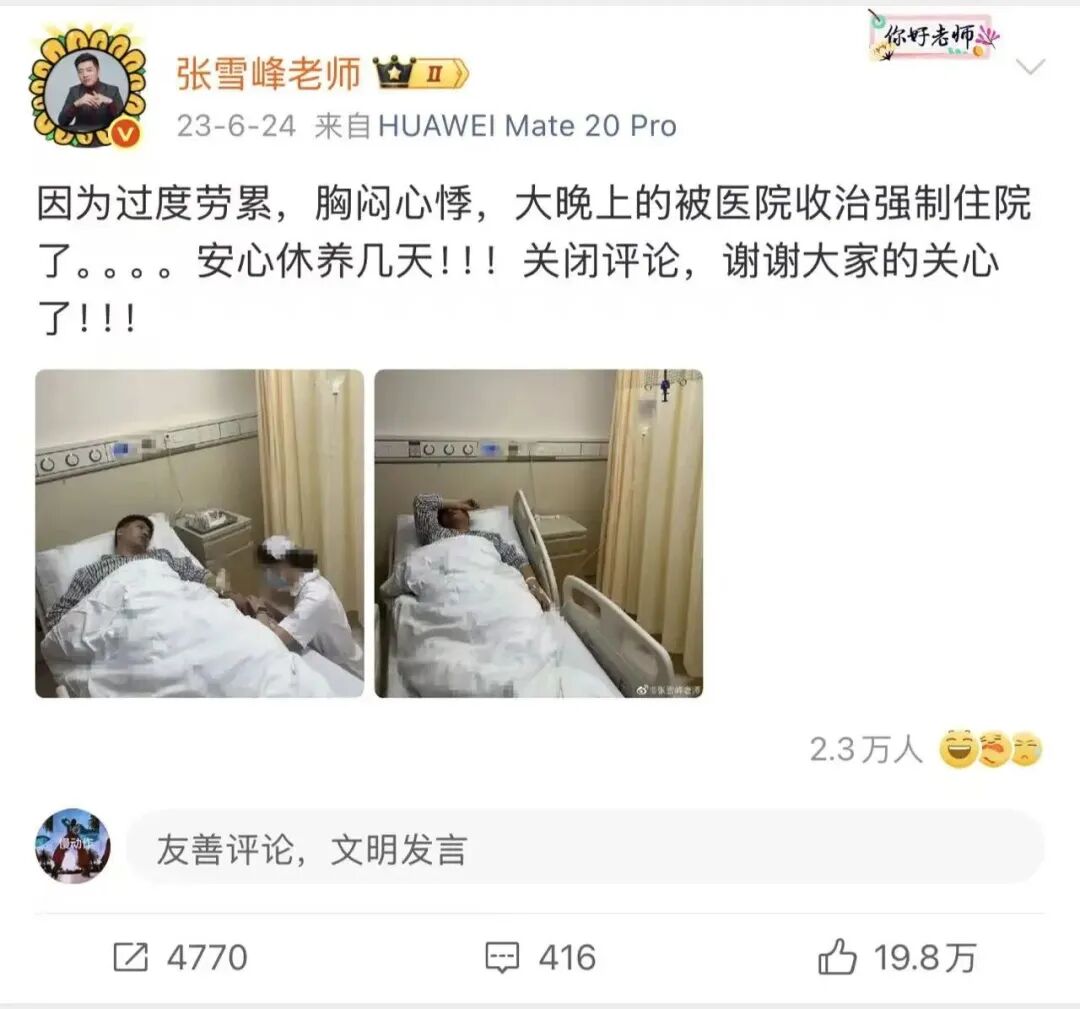Screen dimensions: 1080x1009
Task: Expand the post options chevron
Action: [x=1029, y=67]
